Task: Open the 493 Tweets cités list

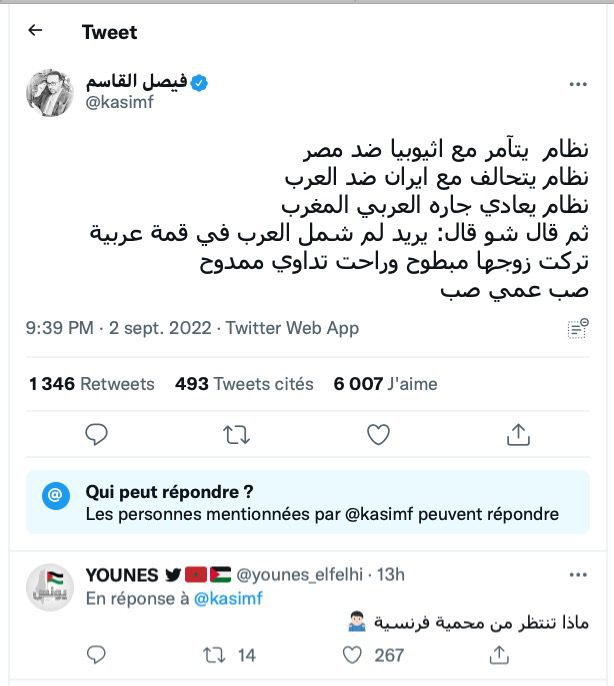Action: coord(244,384)
